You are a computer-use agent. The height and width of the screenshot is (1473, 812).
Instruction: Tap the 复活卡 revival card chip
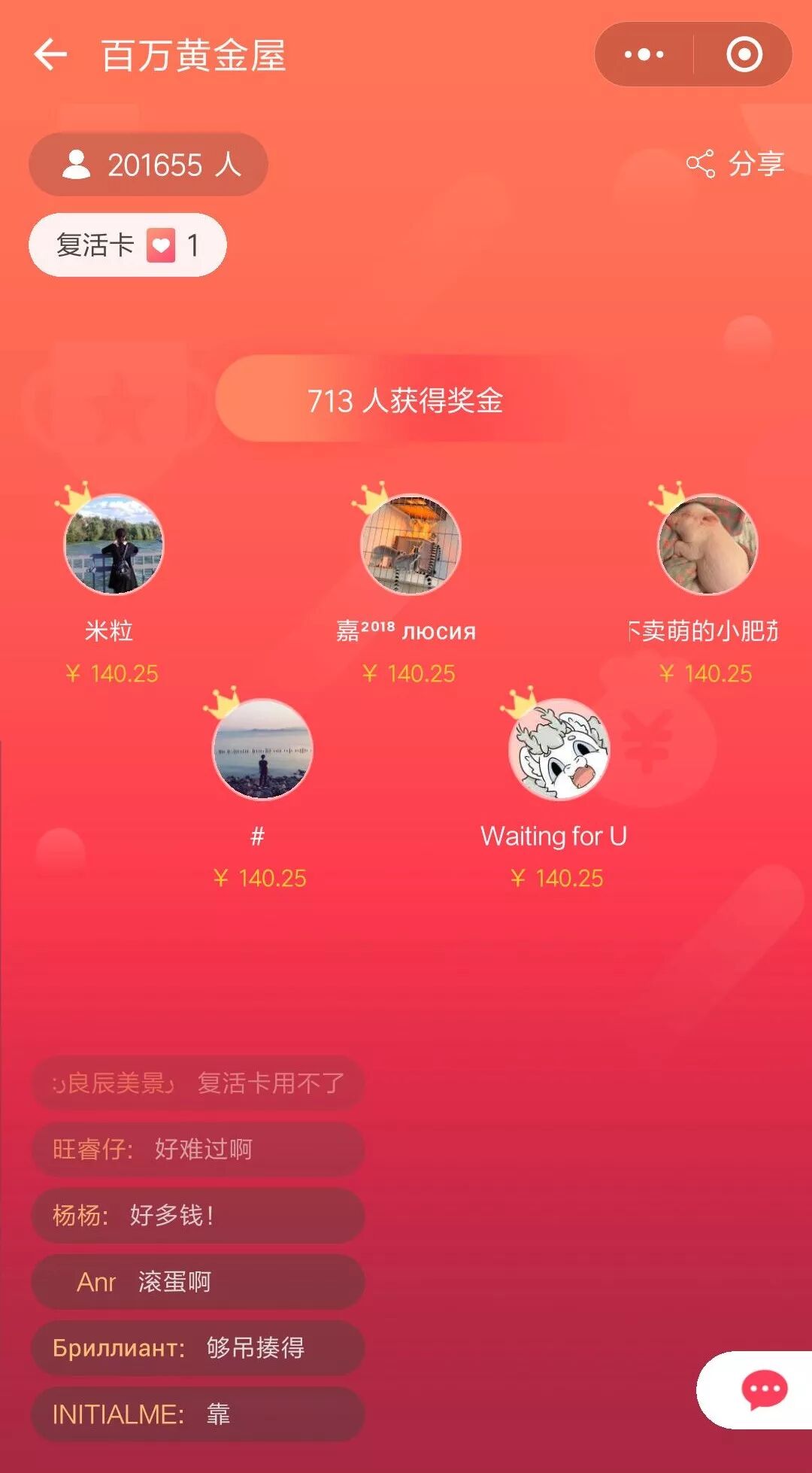(127, 245)
